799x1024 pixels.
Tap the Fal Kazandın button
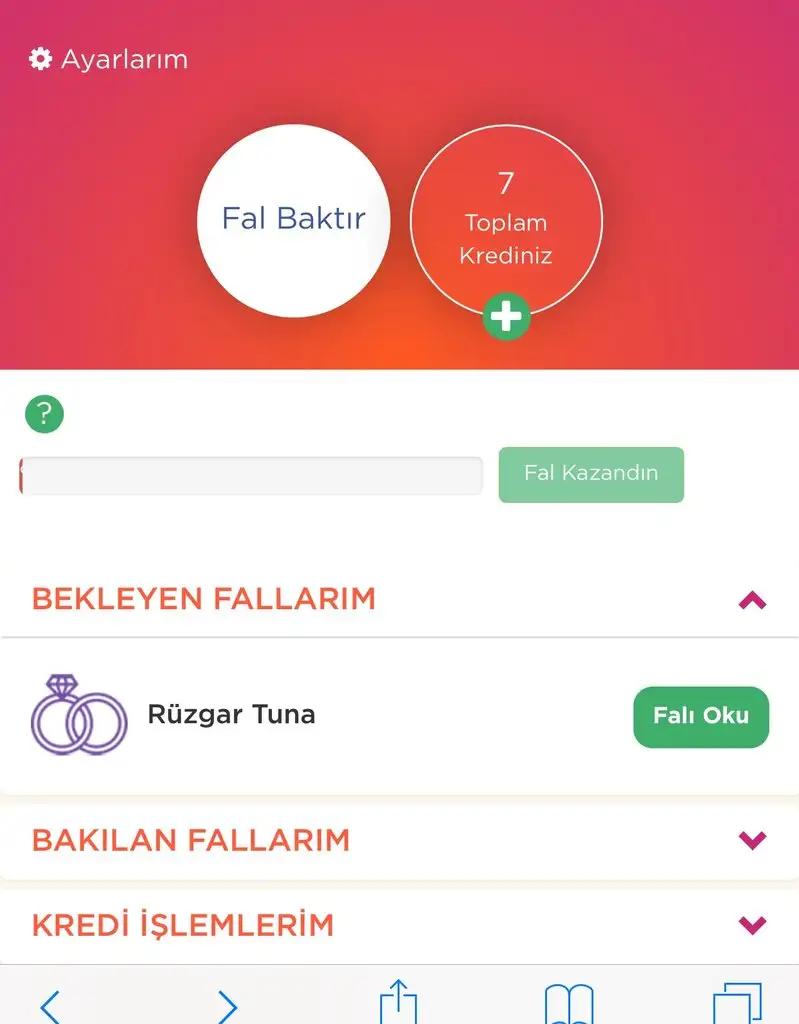591,474
